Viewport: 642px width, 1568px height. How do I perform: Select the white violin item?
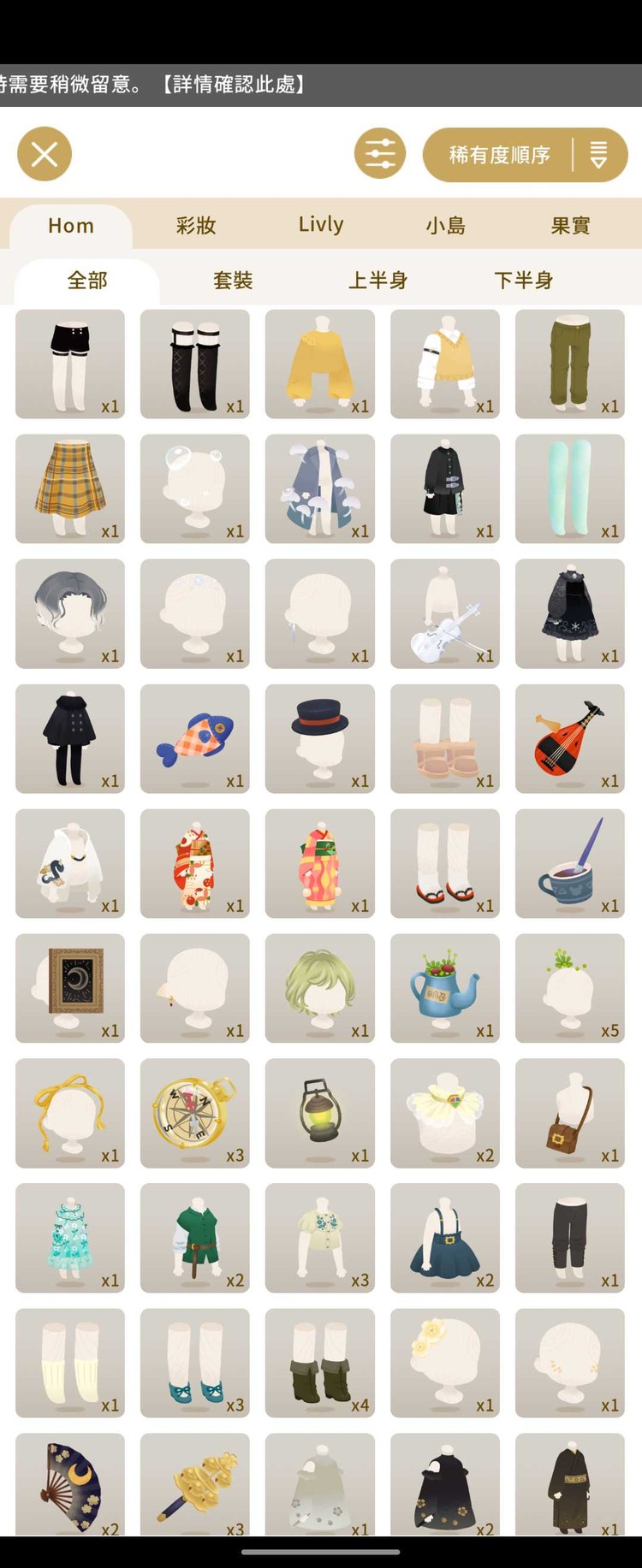point(445,613)
